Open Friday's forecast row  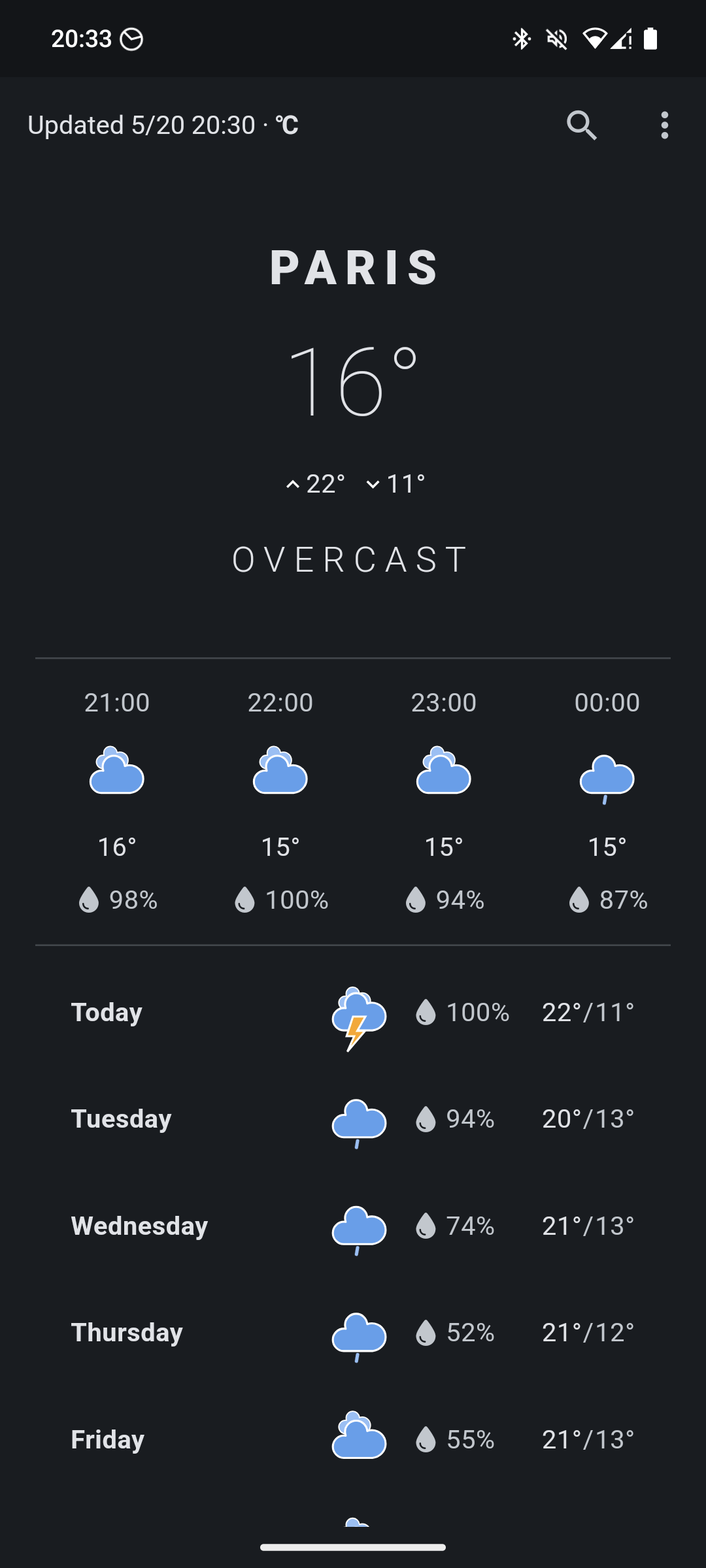coord(353,1440)
